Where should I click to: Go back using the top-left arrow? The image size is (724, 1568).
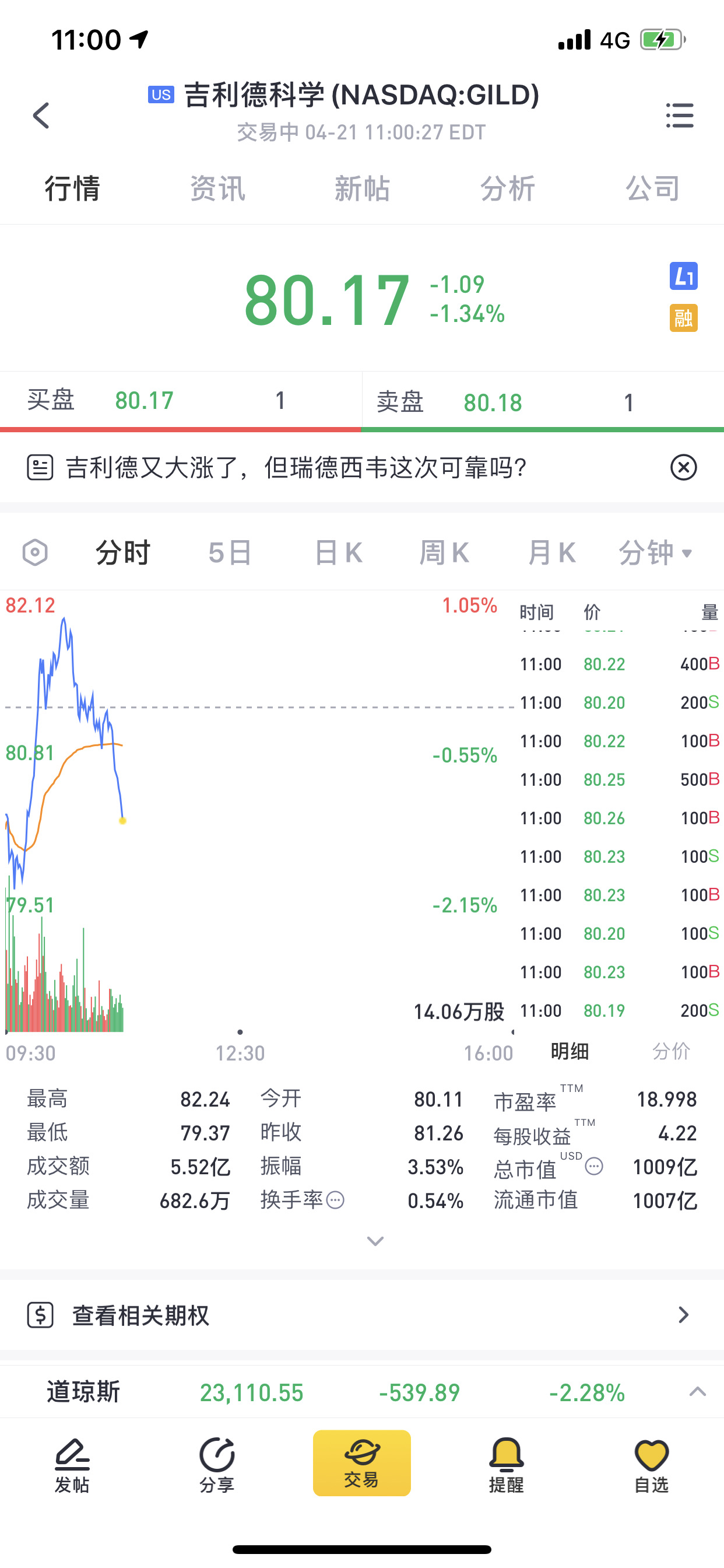pos(41,115)
